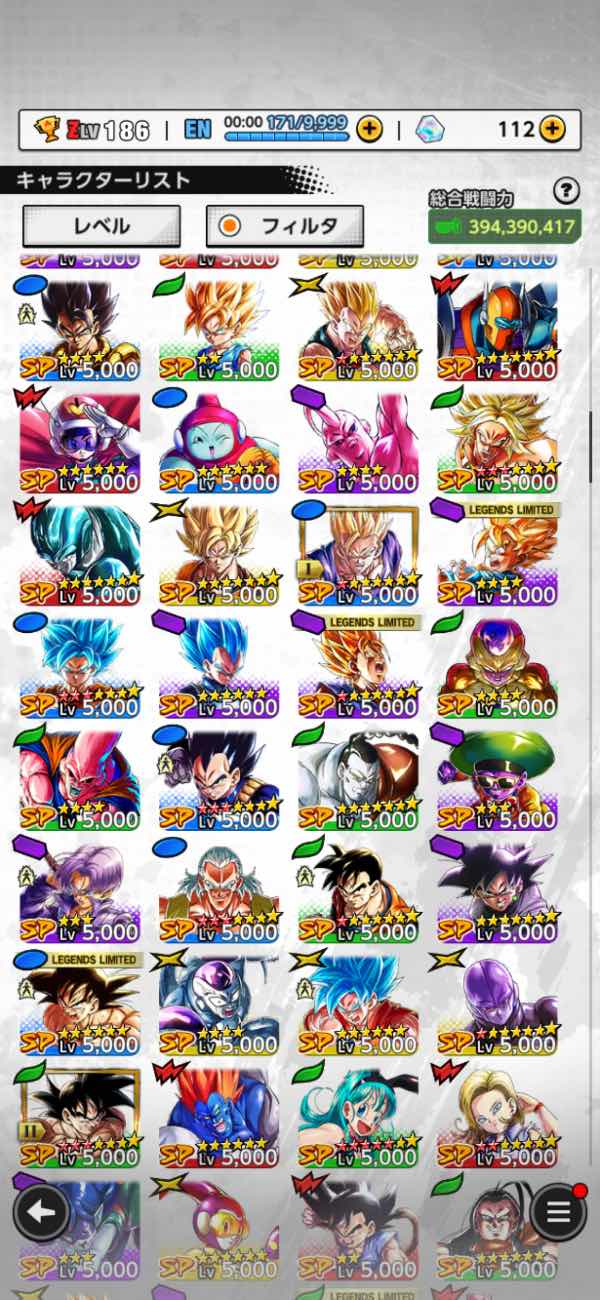This screenshot has width=600, height=1300.
Task: Open the hamburger menu button
Action: (557, 1212)
